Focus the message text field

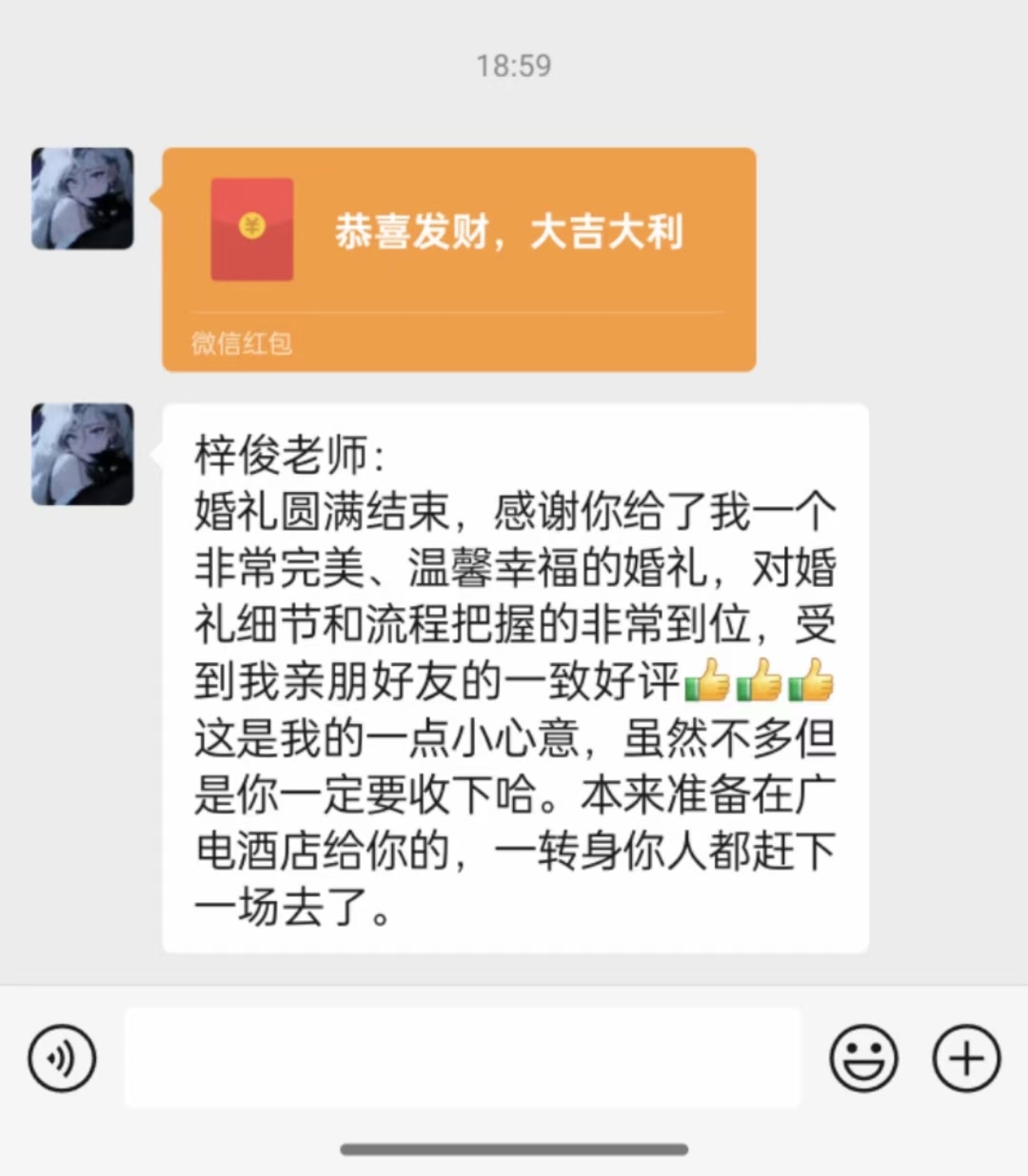[463, 1057]
